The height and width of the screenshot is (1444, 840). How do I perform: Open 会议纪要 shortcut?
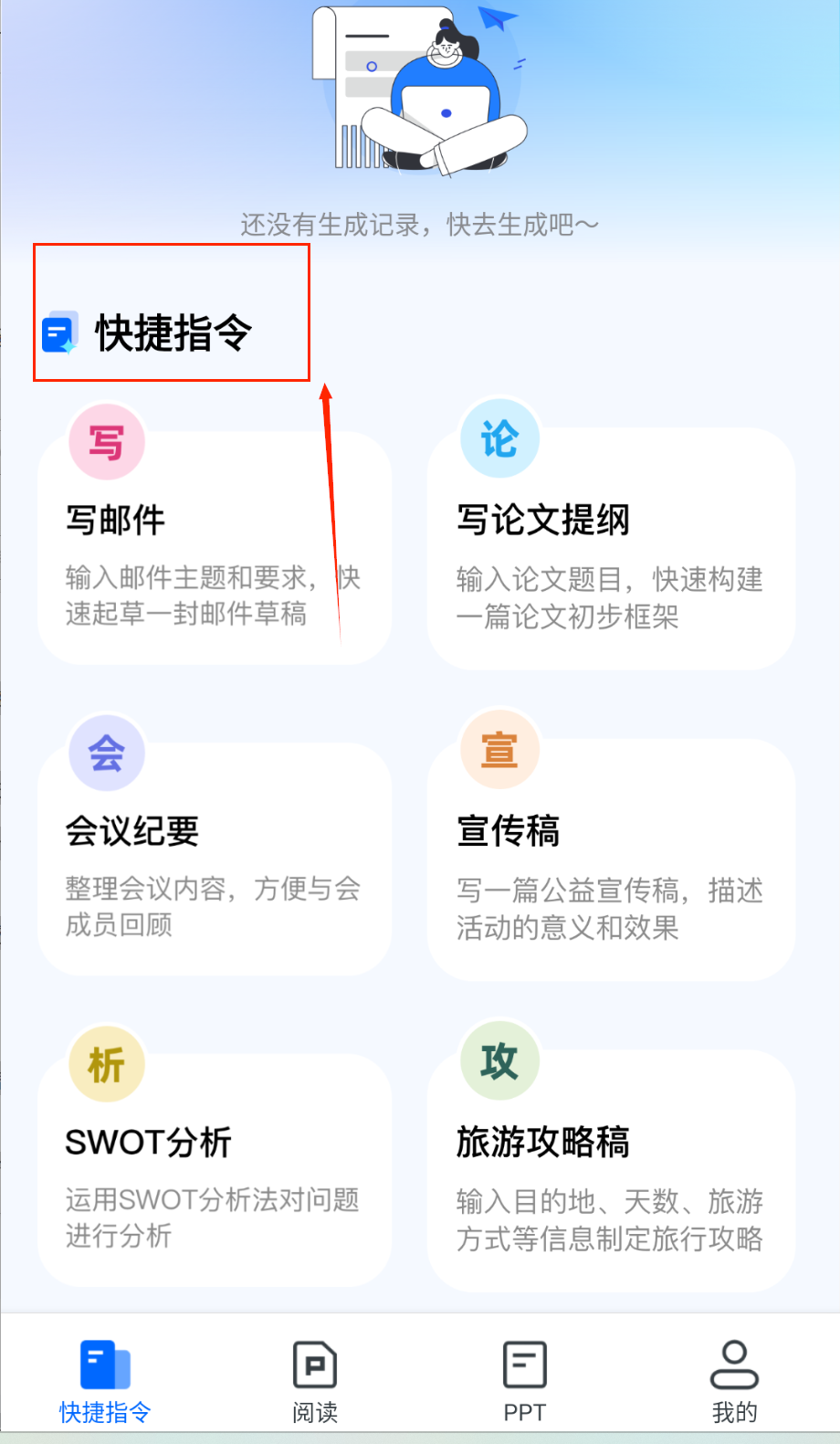click(x=215, y=860)
